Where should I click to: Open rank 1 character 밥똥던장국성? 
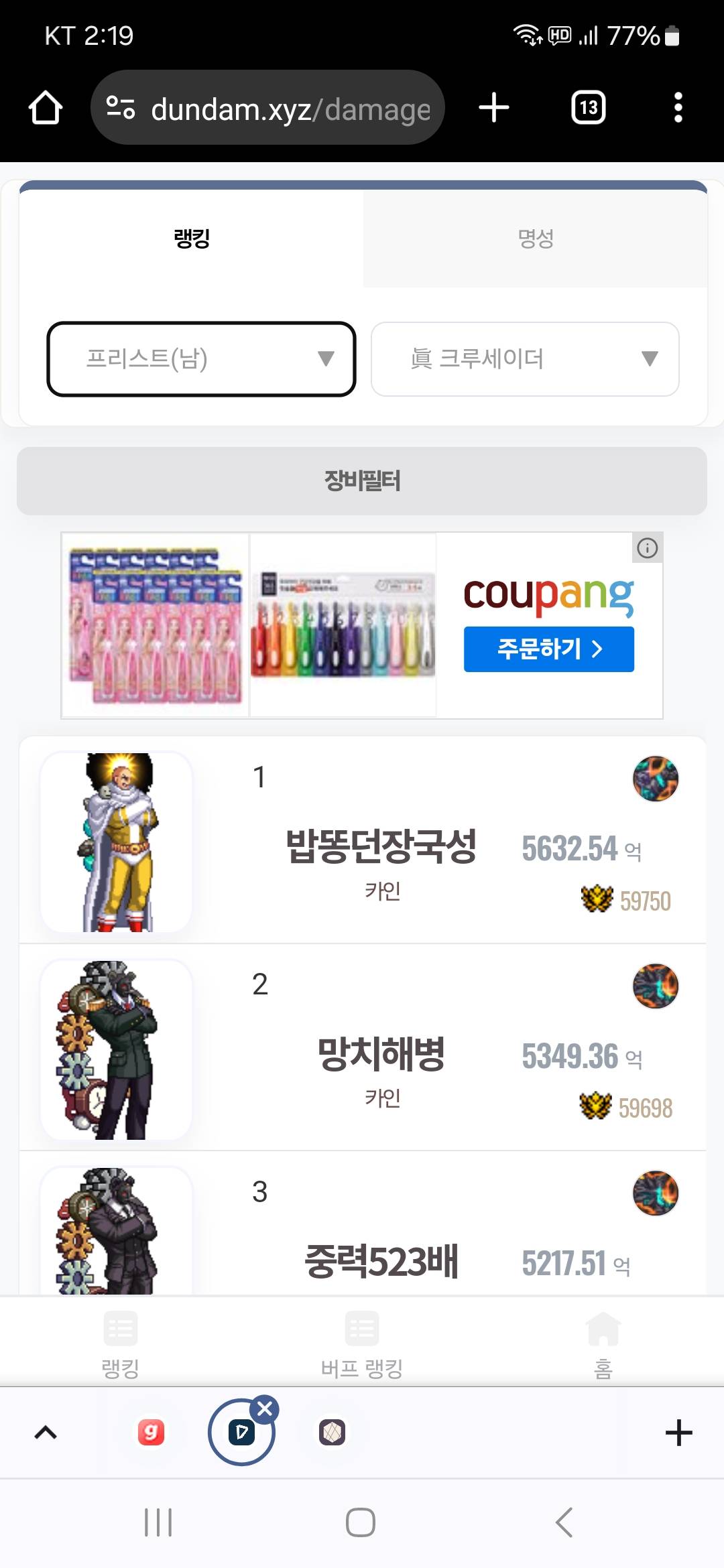(381, 846)
